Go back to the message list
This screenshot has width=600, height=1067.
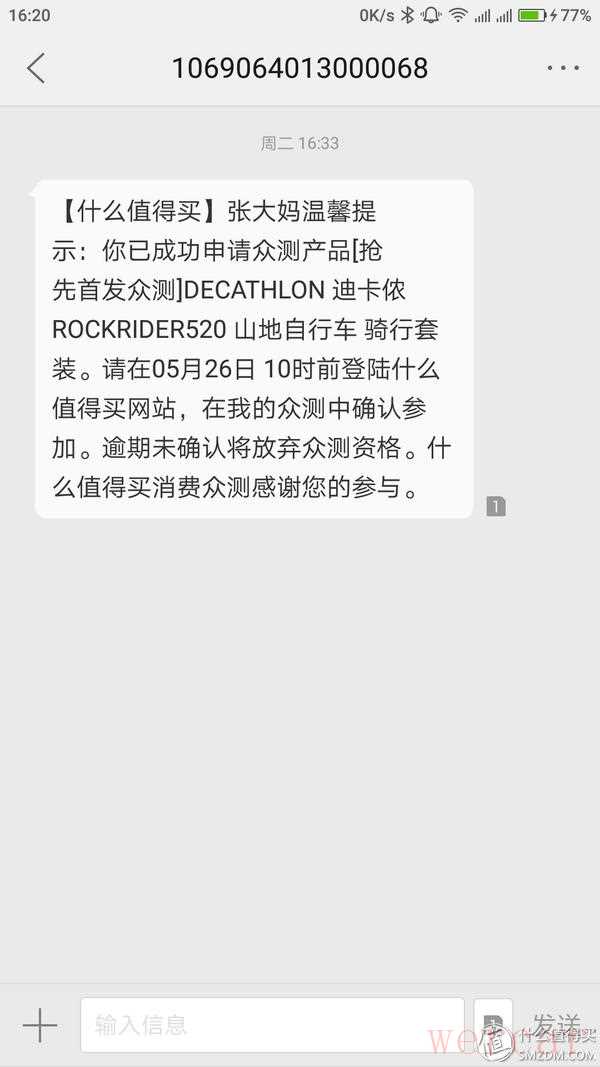pos(36,68)
